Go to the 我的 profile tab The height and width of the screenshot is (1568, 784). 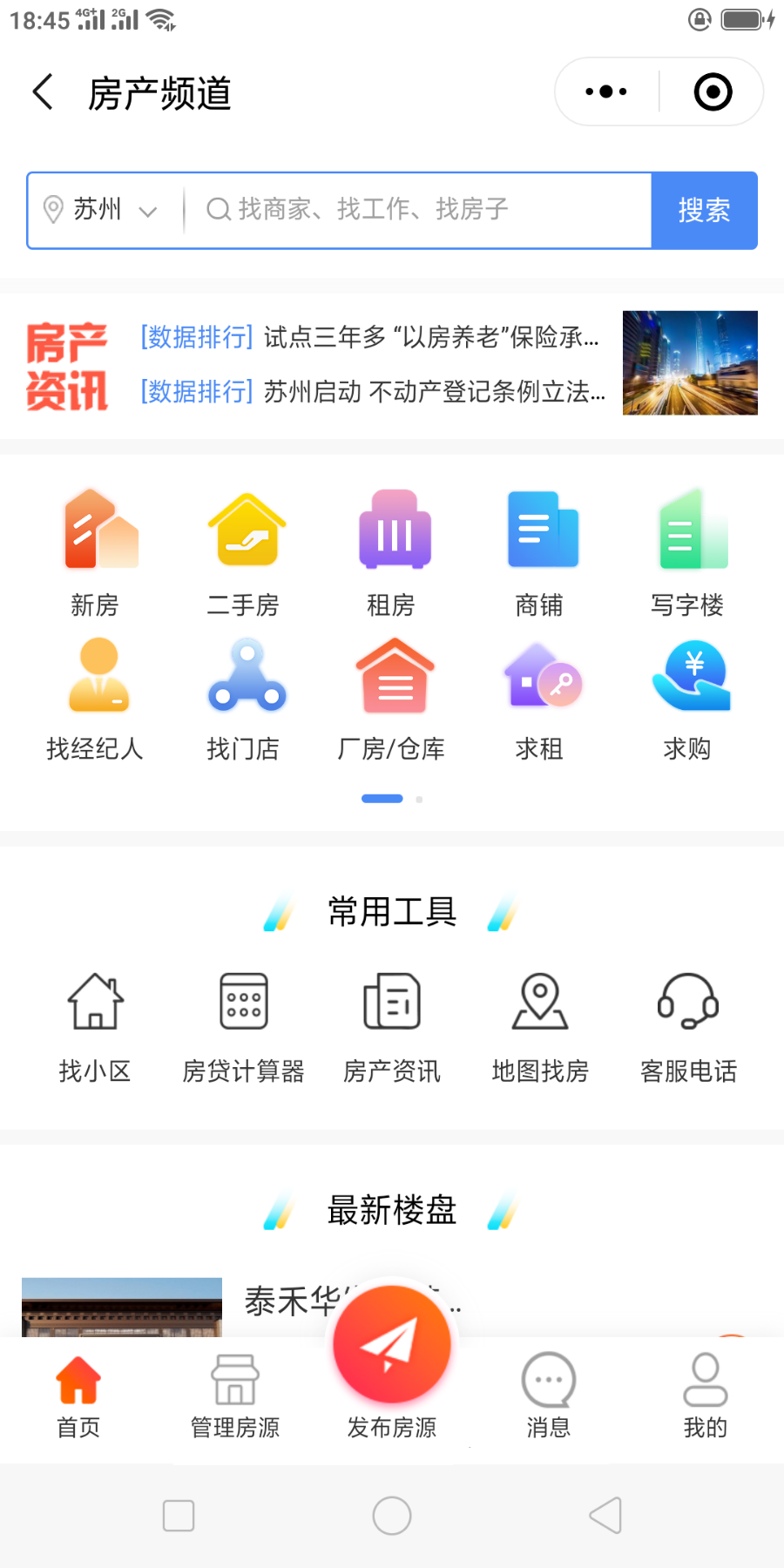[706, 1396]
